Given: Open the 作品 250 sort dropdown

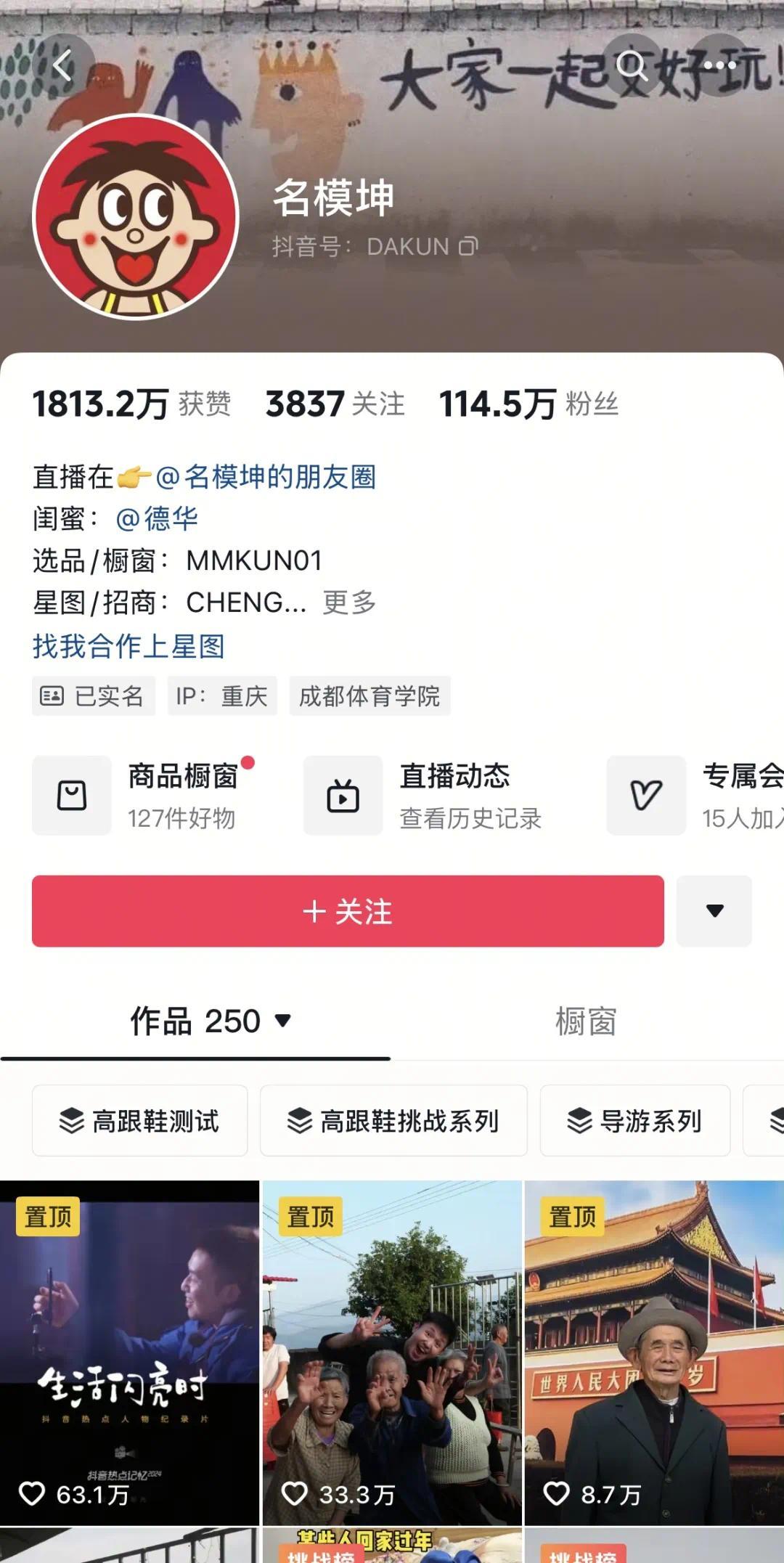Looking at the screenshot, I should coord(211,1021).
